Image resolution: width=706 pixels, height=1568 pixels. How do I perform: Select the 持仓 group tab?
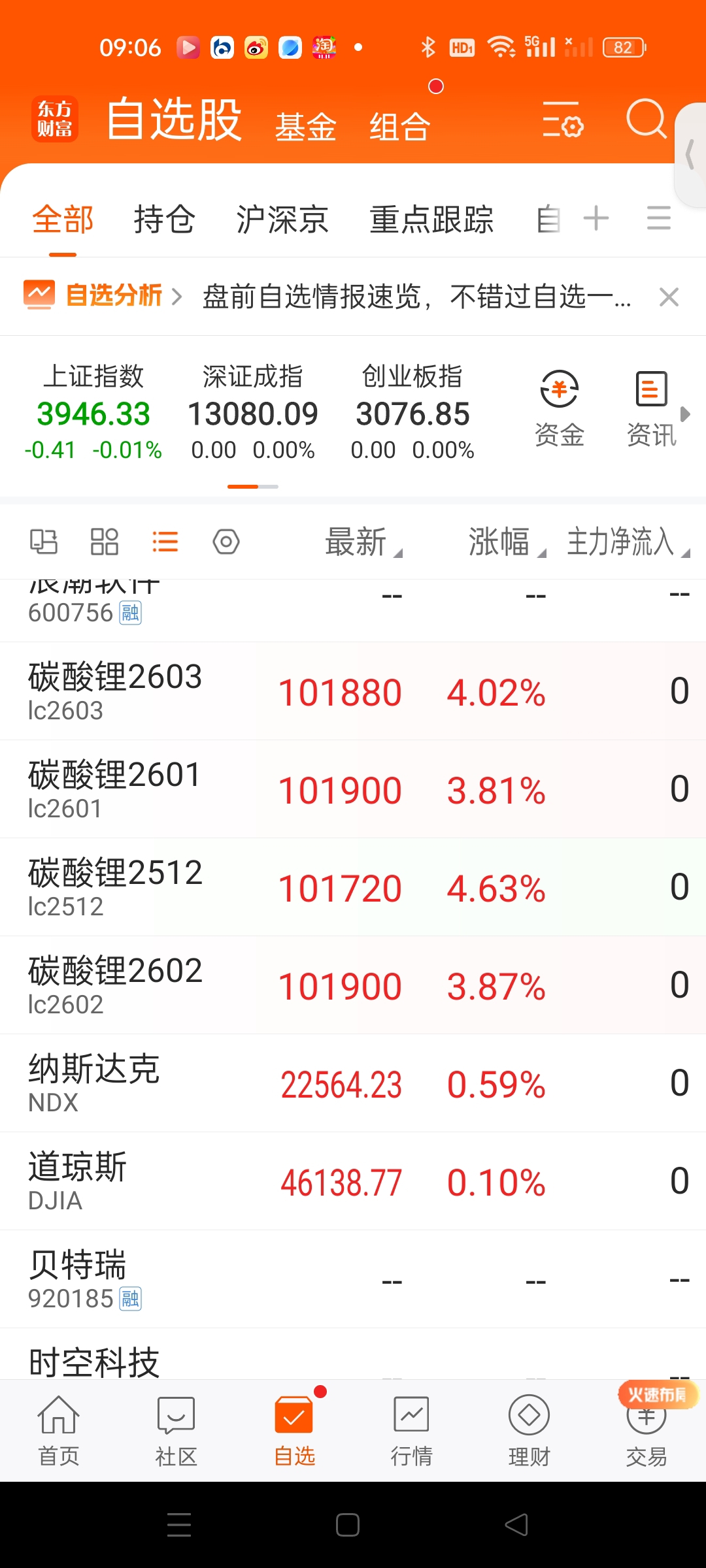164,220
